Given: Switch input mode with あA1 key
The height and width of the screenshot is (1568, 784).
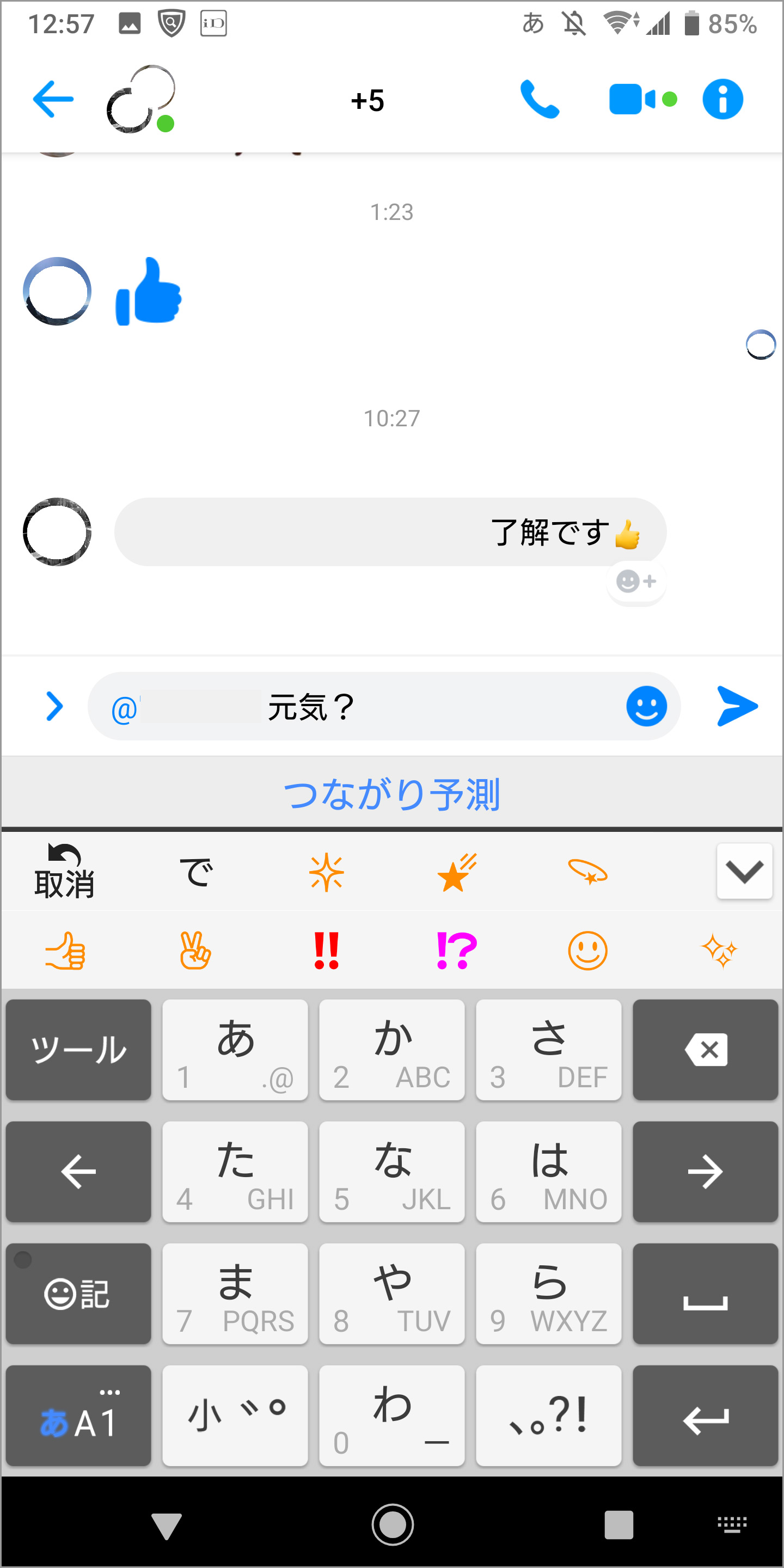Looking at the screenshot, I should (78, 1416).
